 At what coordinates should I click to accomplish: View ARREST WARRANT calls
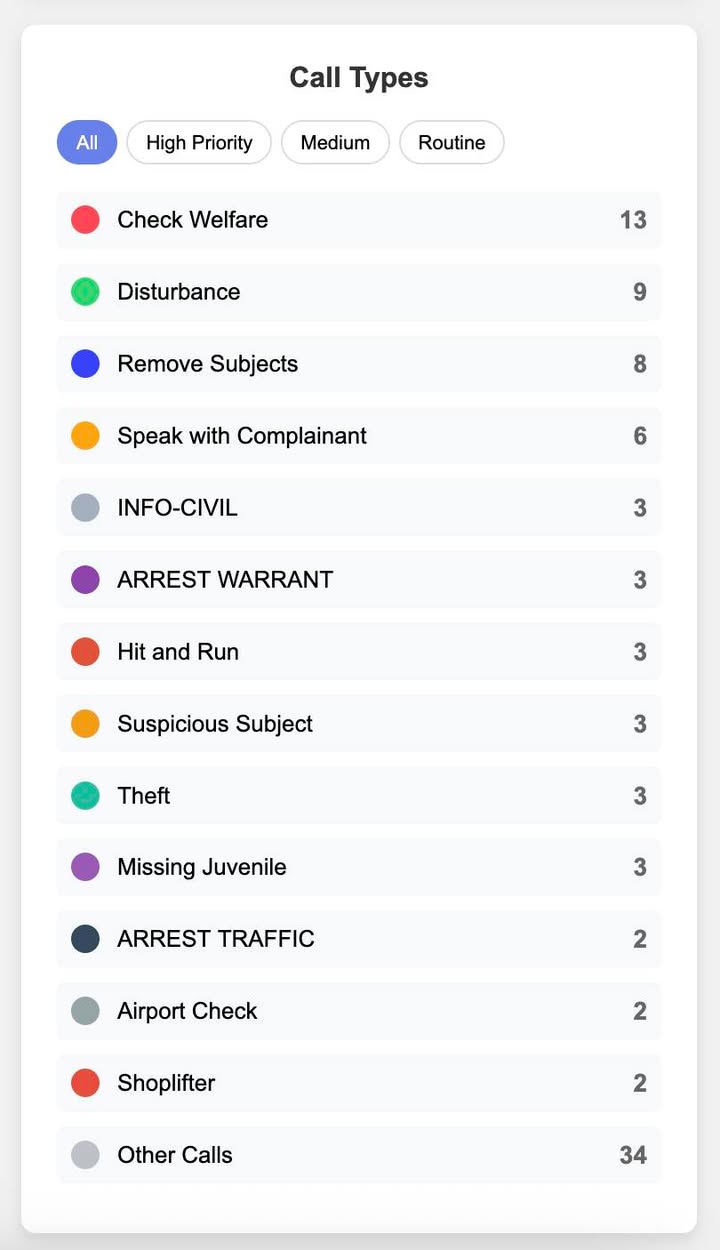pyautogui.click(x=358, y=580)
